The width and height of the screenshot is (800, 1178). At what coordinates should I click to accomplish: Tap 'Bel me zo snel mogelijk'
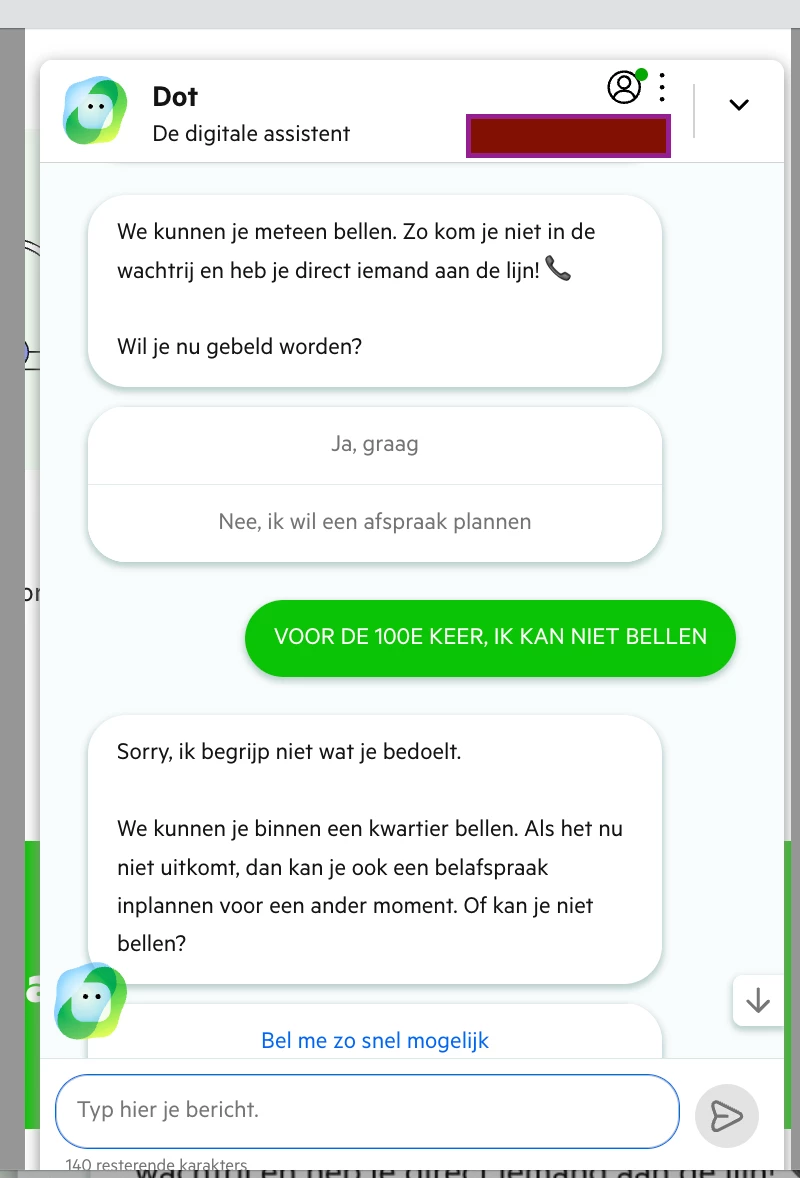(x=375, y=1040)
